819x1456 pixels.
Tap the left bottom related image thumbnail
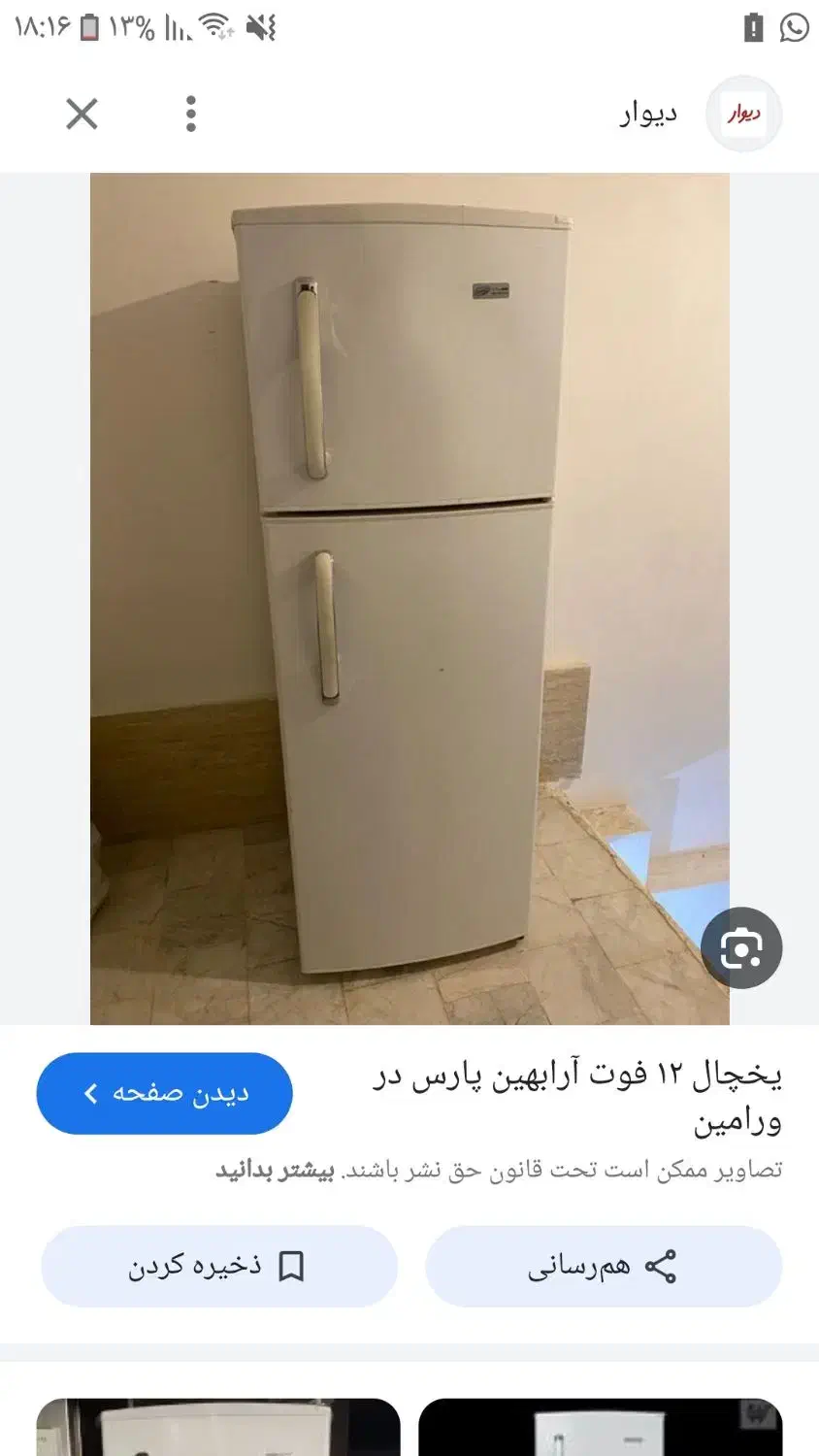(218, 1427)
